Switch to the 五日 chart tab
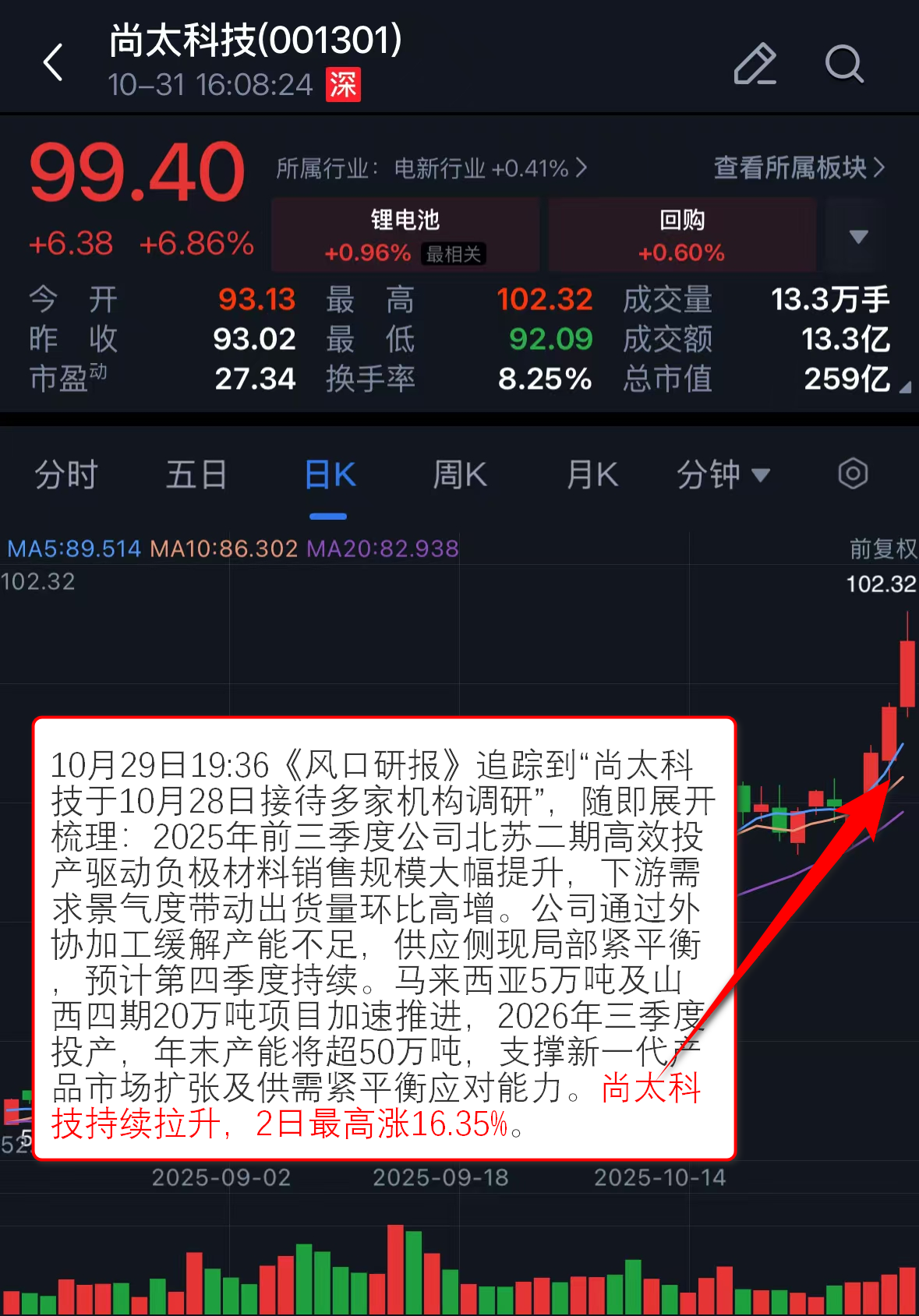The image size is (919, 1316). click(x=196, y=475)
